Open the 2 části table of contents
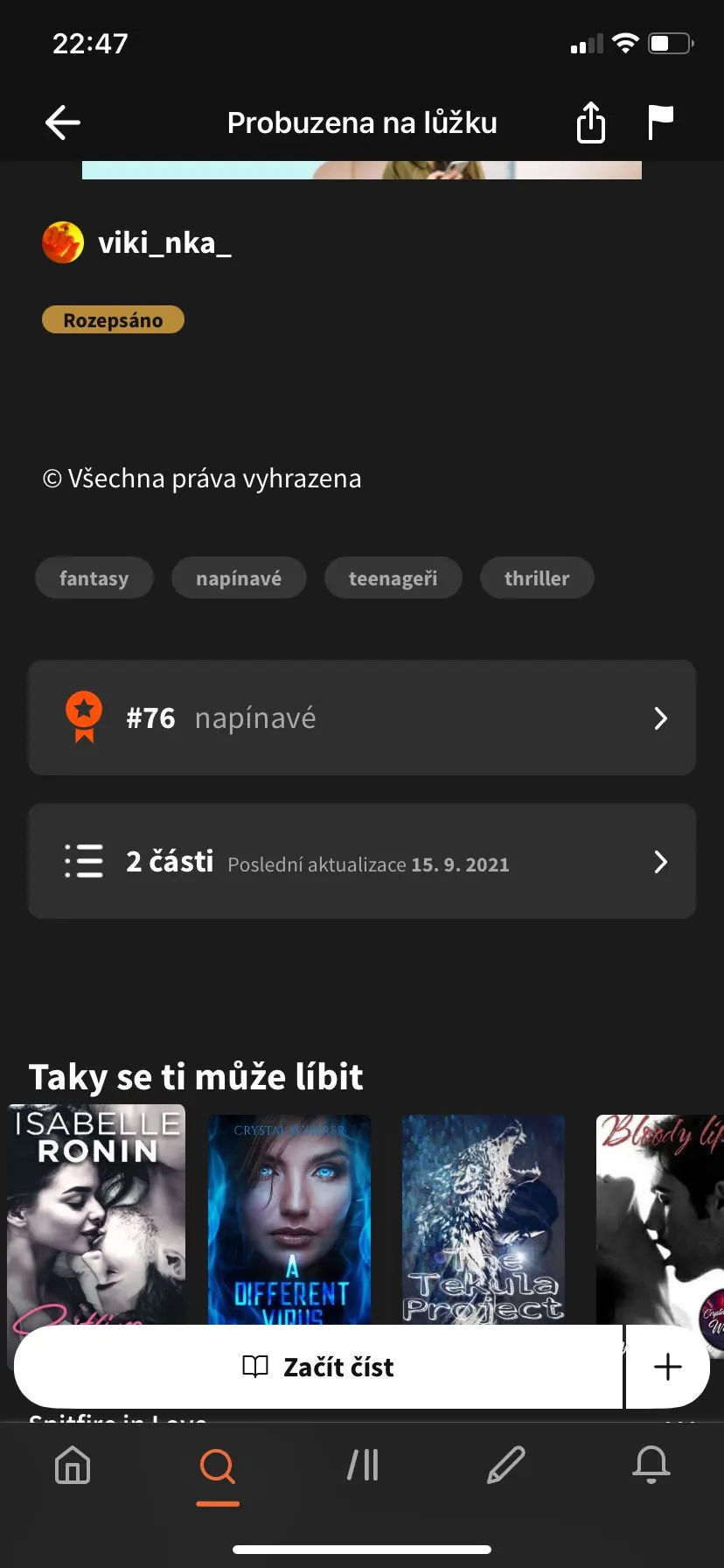Viewport: 724px width, 1568px height. point(362,861)
